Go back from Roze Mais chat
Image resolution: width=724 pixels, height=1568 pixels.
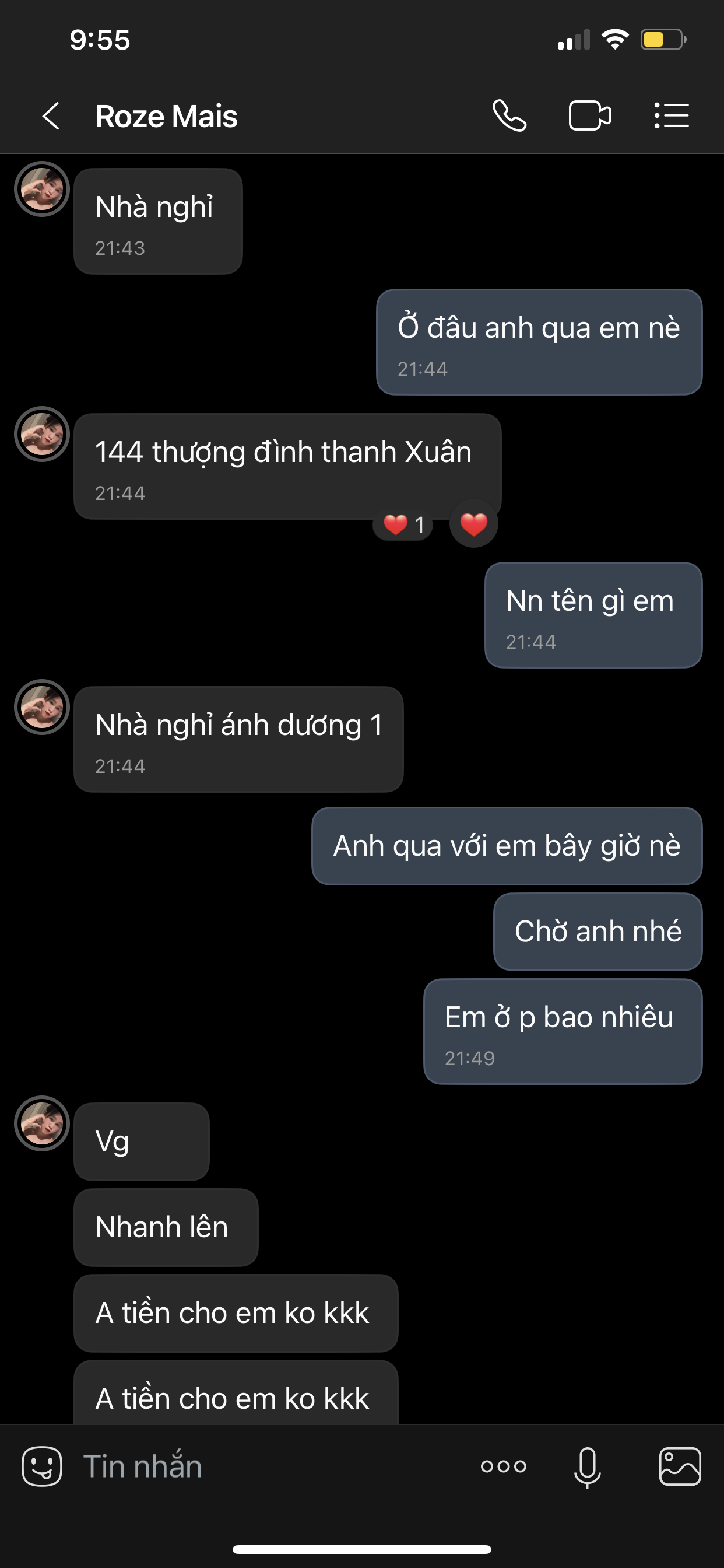pyautogui.click(x=51, y=116)
